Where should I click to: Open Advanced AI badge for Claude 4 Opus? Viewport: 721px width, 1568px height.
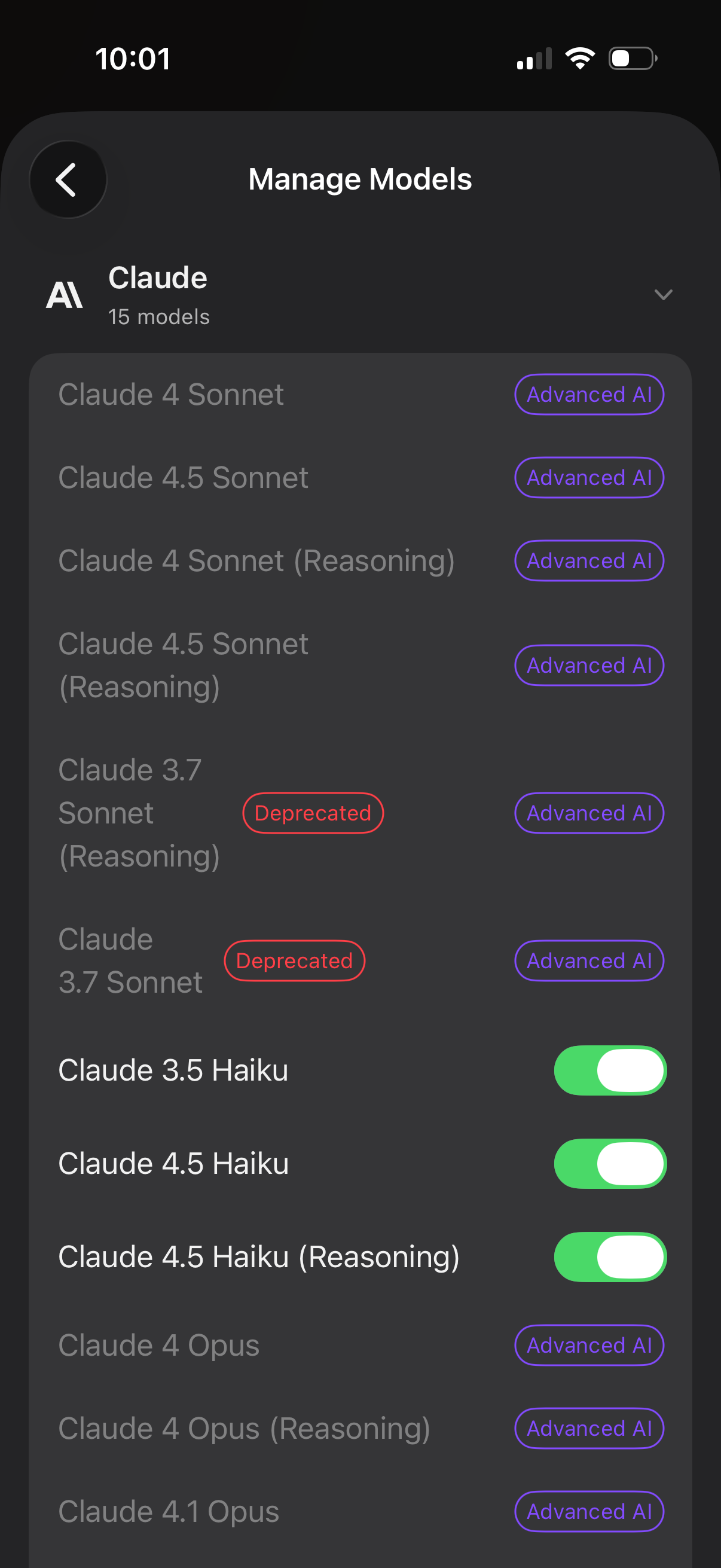tap(588, 1345)
